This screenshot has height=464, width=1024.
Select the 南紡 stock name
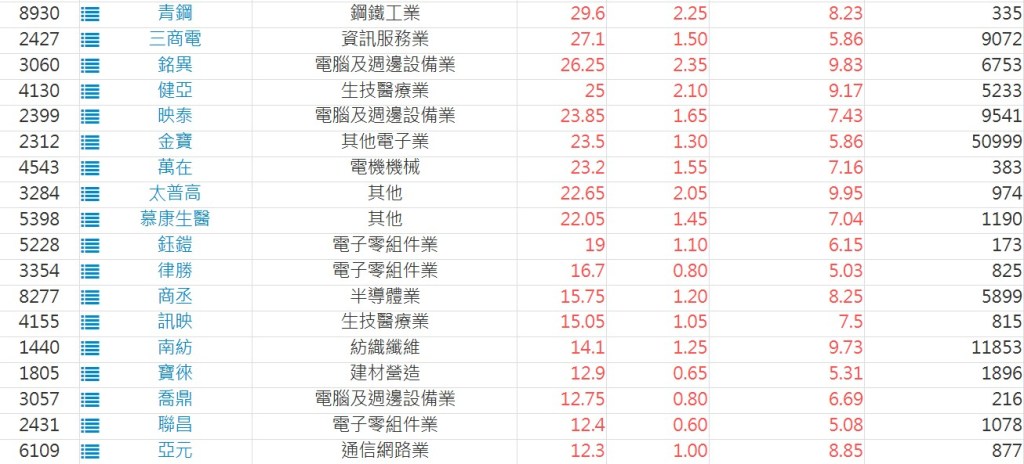175,347
